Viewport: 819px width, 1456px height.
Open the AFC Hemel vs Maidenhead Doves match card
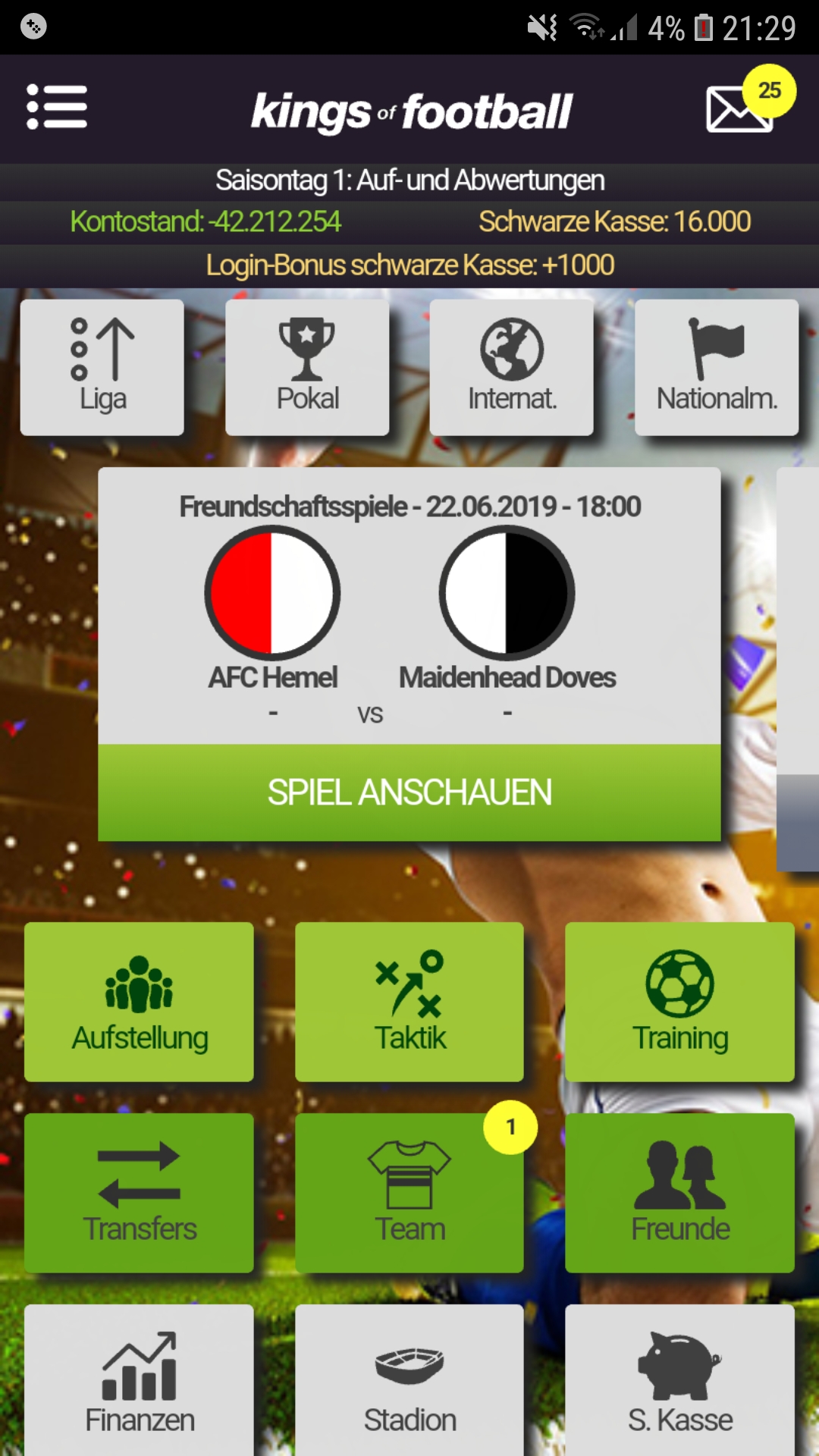tap(409, 607)
